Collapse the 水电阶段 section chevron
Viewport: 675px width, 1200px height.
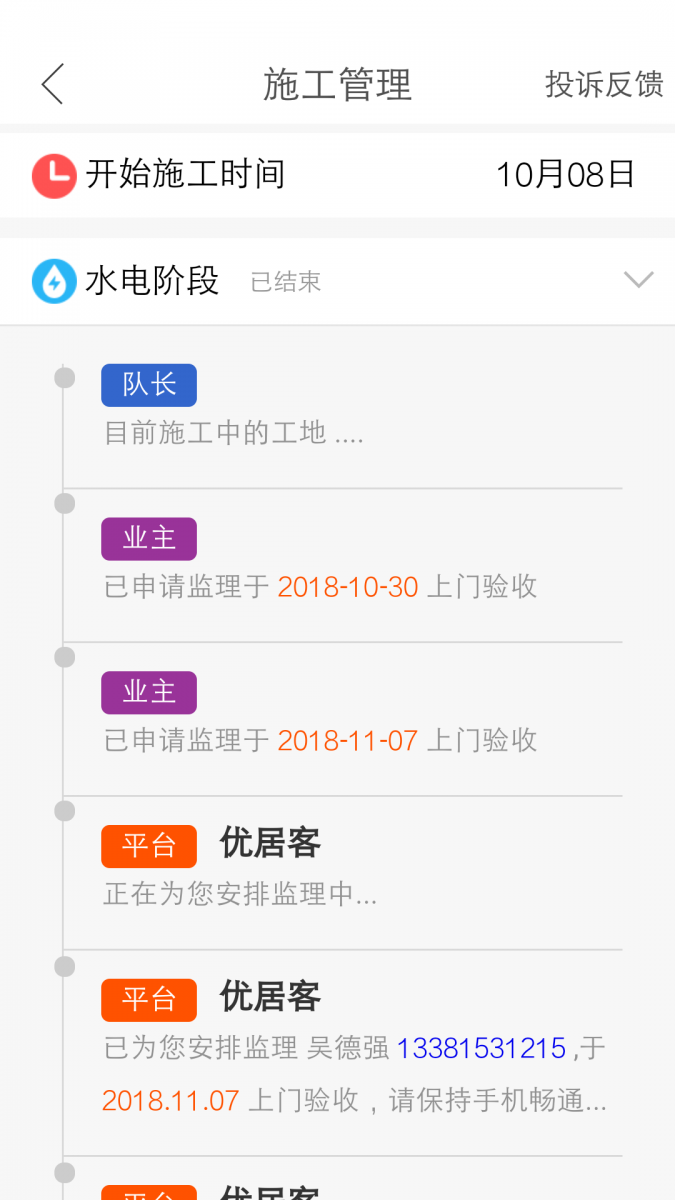pos(638,280)
